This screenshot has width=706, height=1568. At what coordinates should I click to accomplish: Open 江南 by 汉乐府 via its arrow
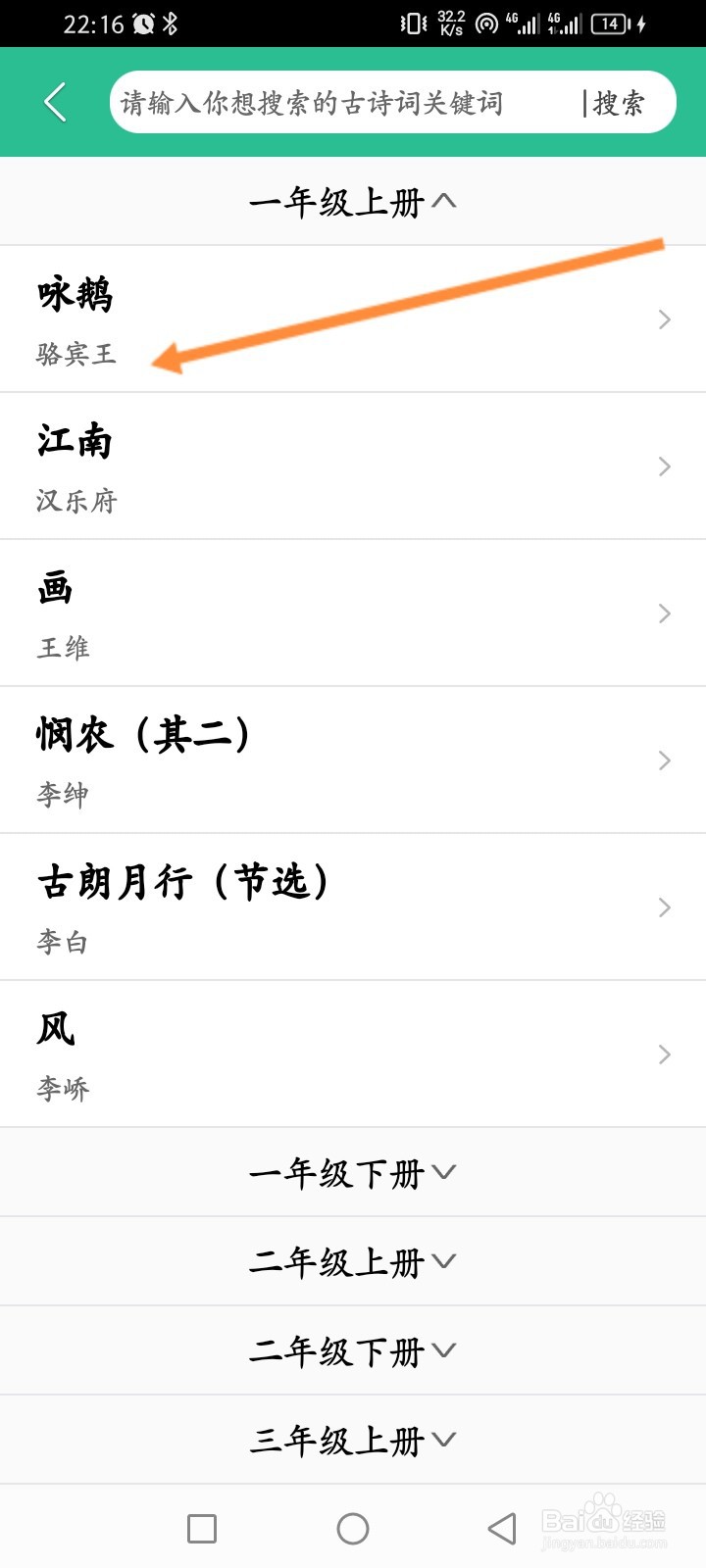663,466
